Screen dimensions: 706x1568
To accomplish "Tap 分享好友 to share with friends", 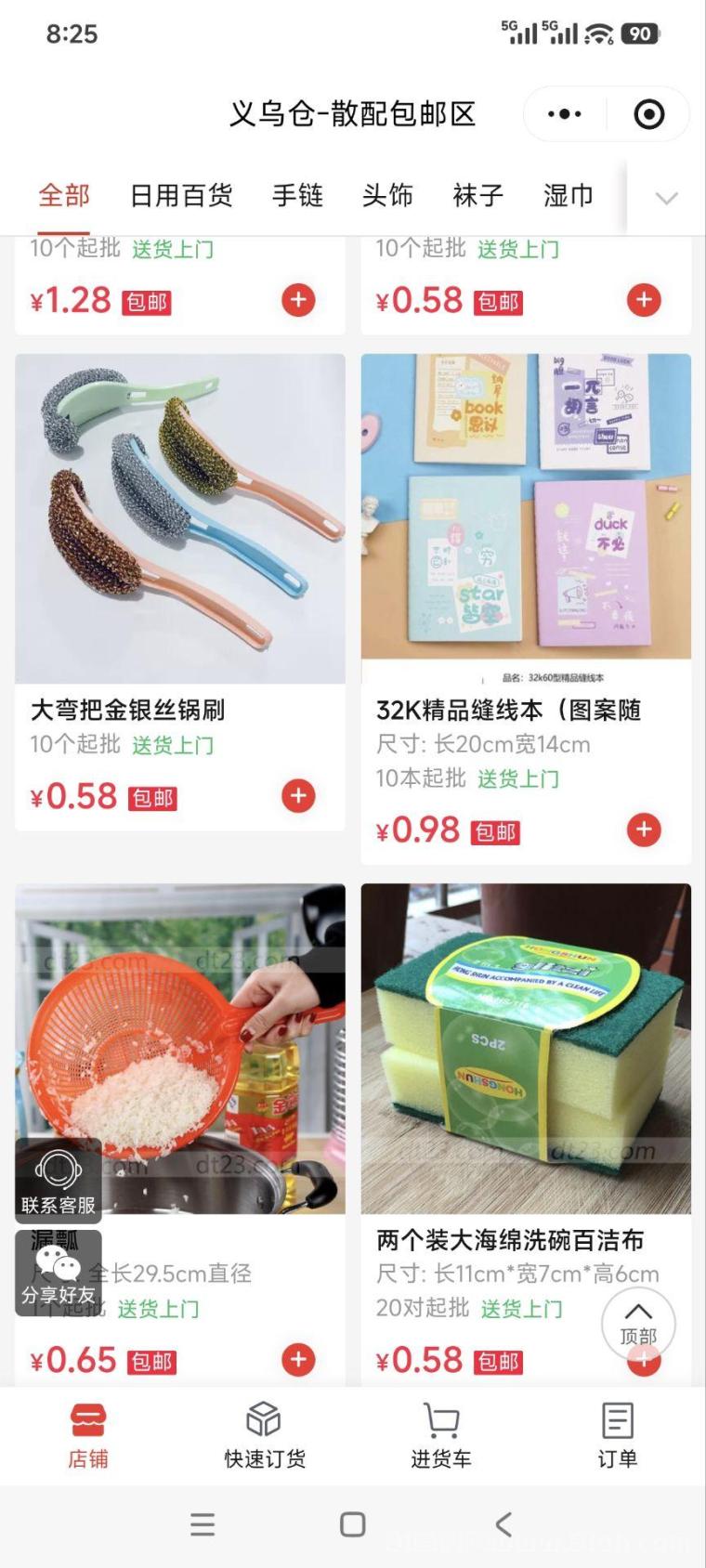I will (x=59, y=1274).
